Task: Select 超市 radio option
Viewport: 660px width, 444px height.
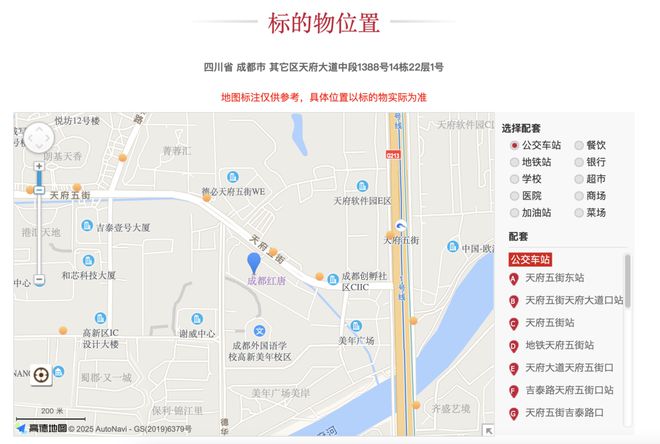Action: click(579, 179)
